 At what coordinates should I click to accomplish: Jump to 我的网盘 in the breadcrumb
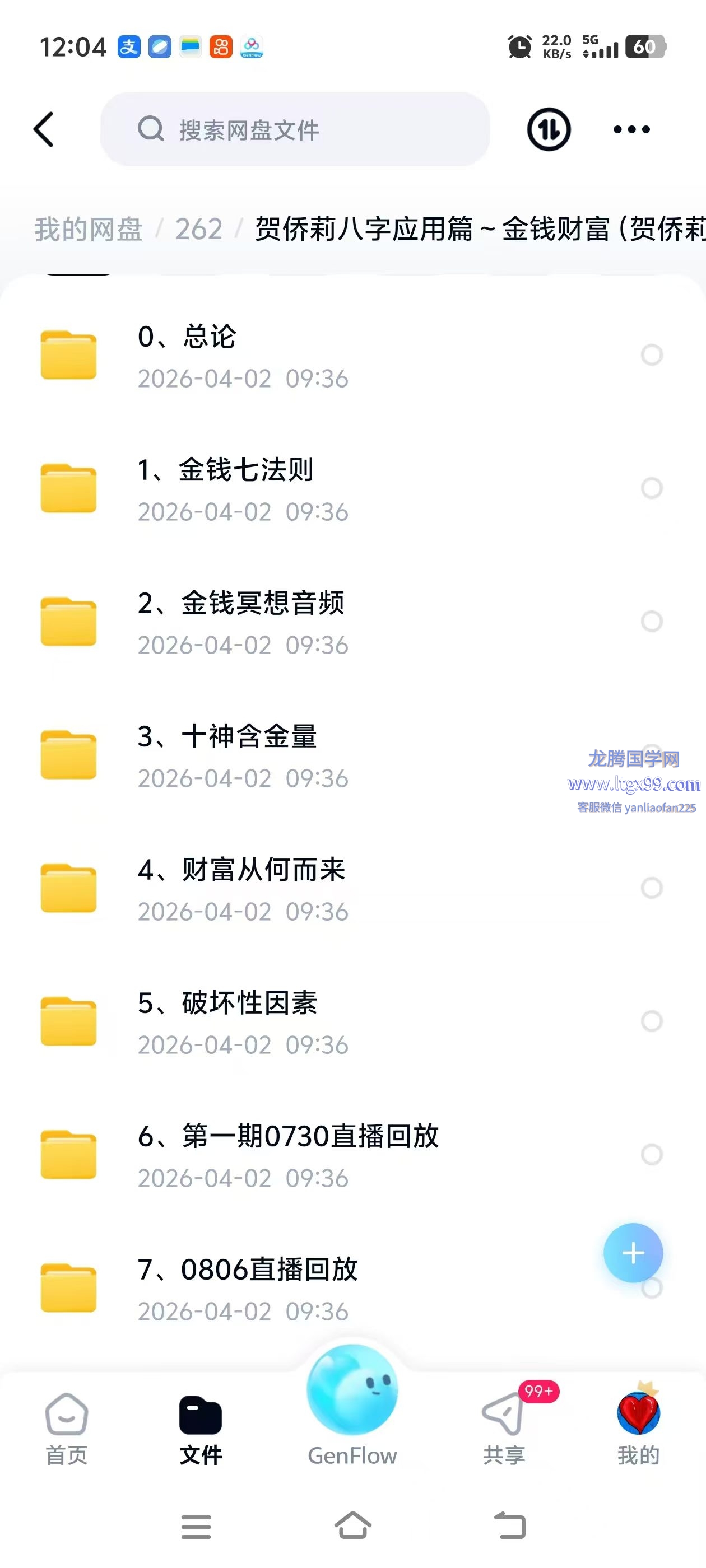89,230
